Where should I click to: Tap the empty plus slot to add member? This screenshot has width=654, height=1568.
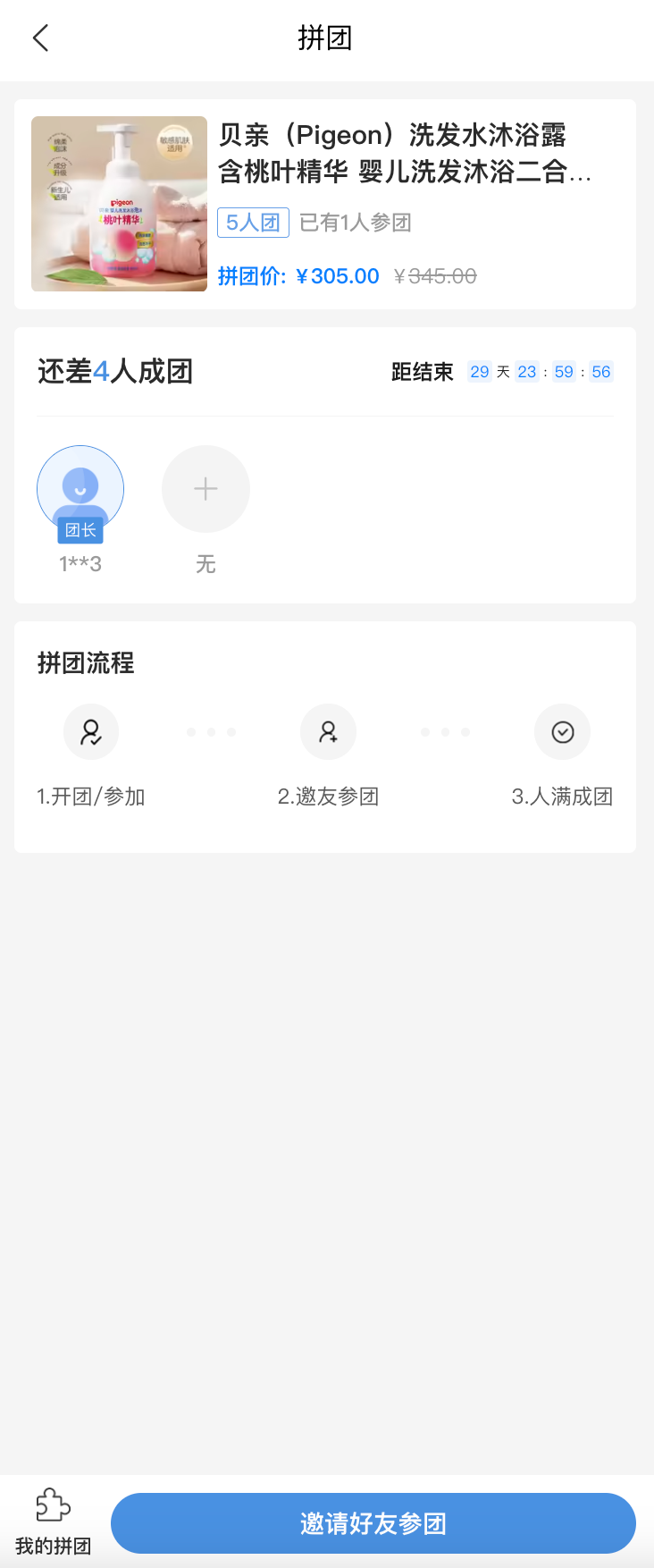tap(205, 489)
